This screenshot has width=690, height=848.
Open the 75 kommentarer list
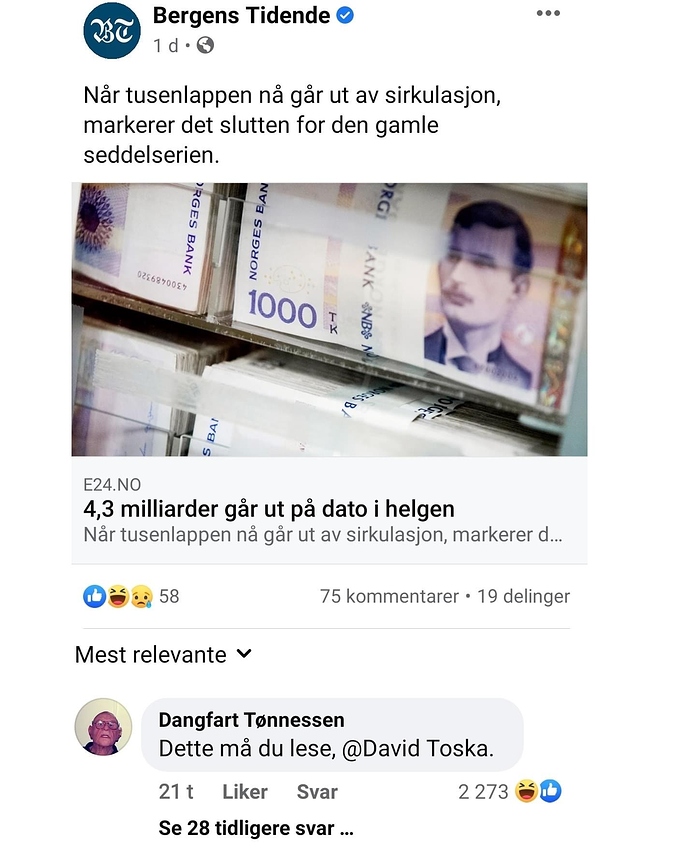coord(388,596)
